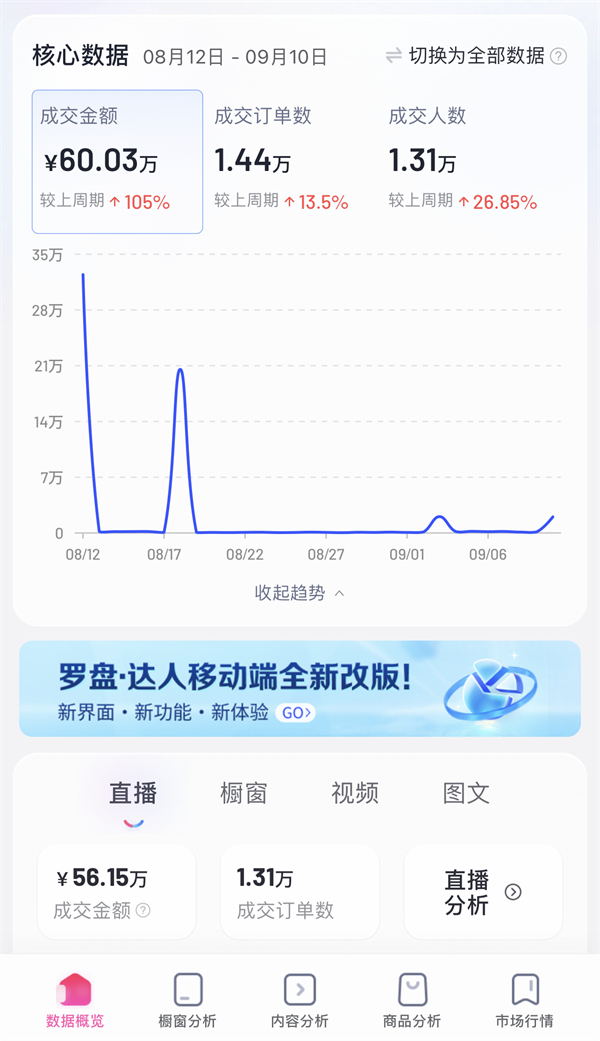Open 直播分析 details

(483, 892)
